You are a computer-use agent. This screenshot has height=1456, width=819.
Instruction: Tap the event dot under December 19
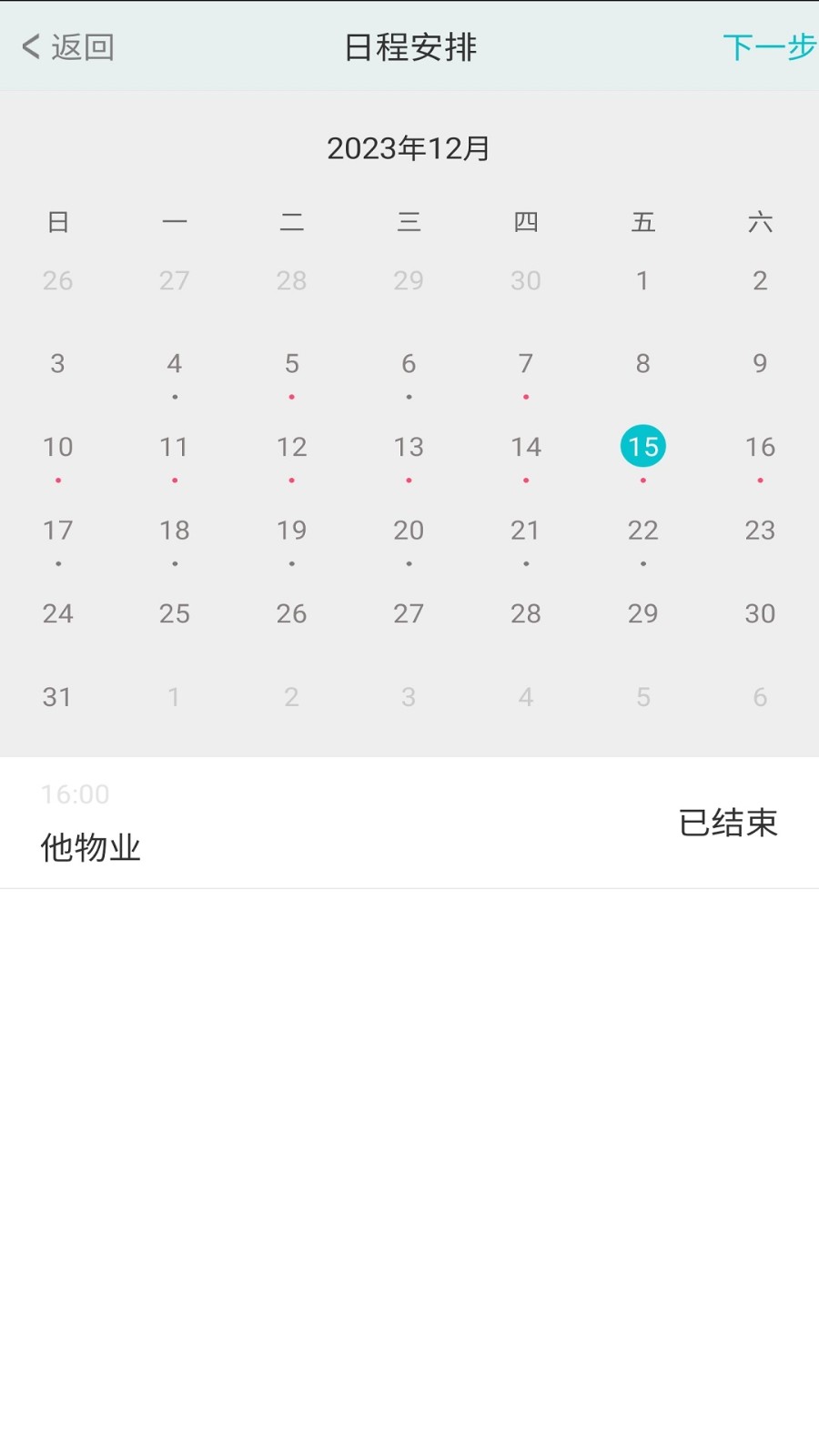pos(291,563)
